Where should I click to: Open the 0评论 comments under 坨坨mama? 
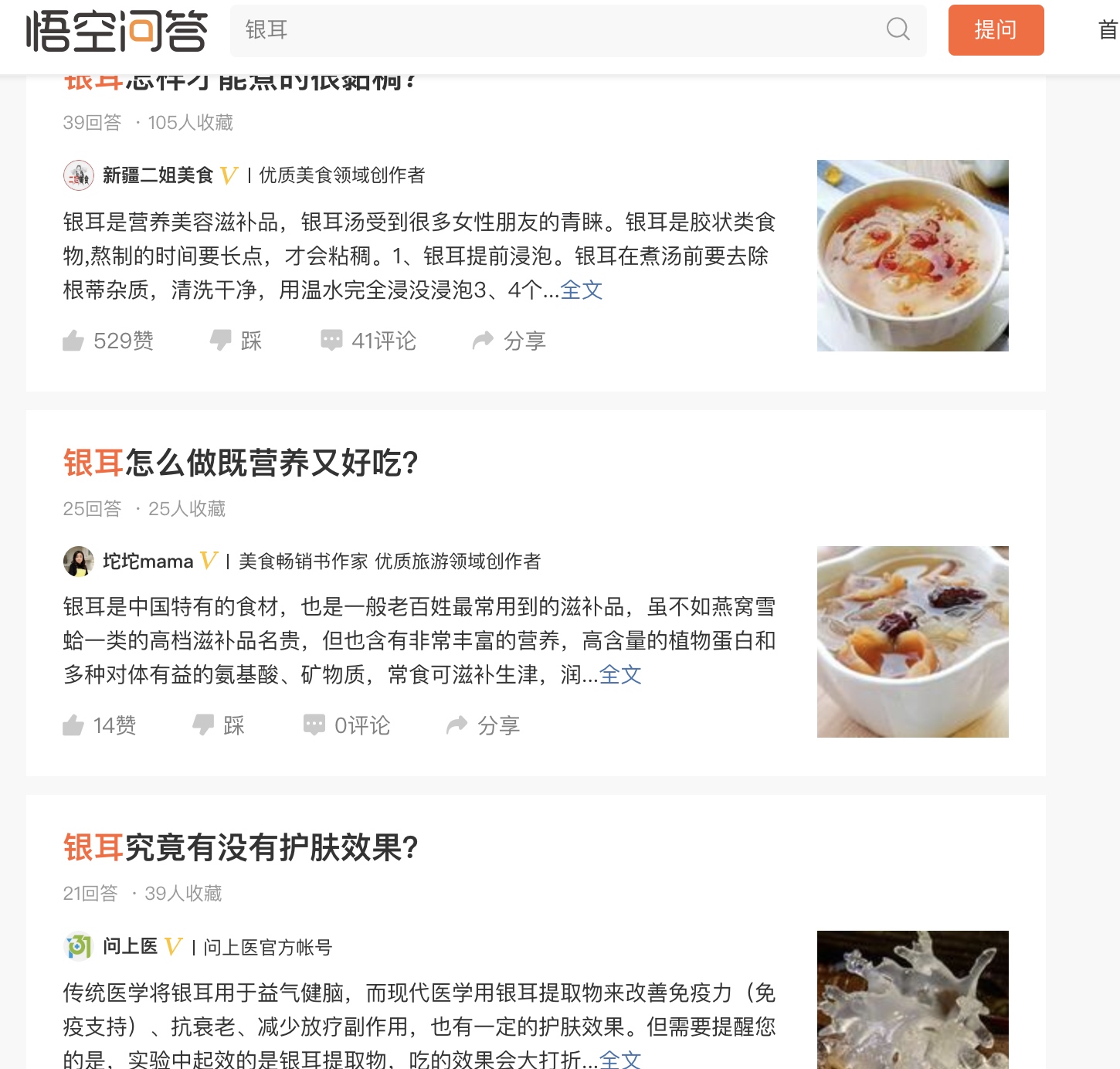click(347, 725)
